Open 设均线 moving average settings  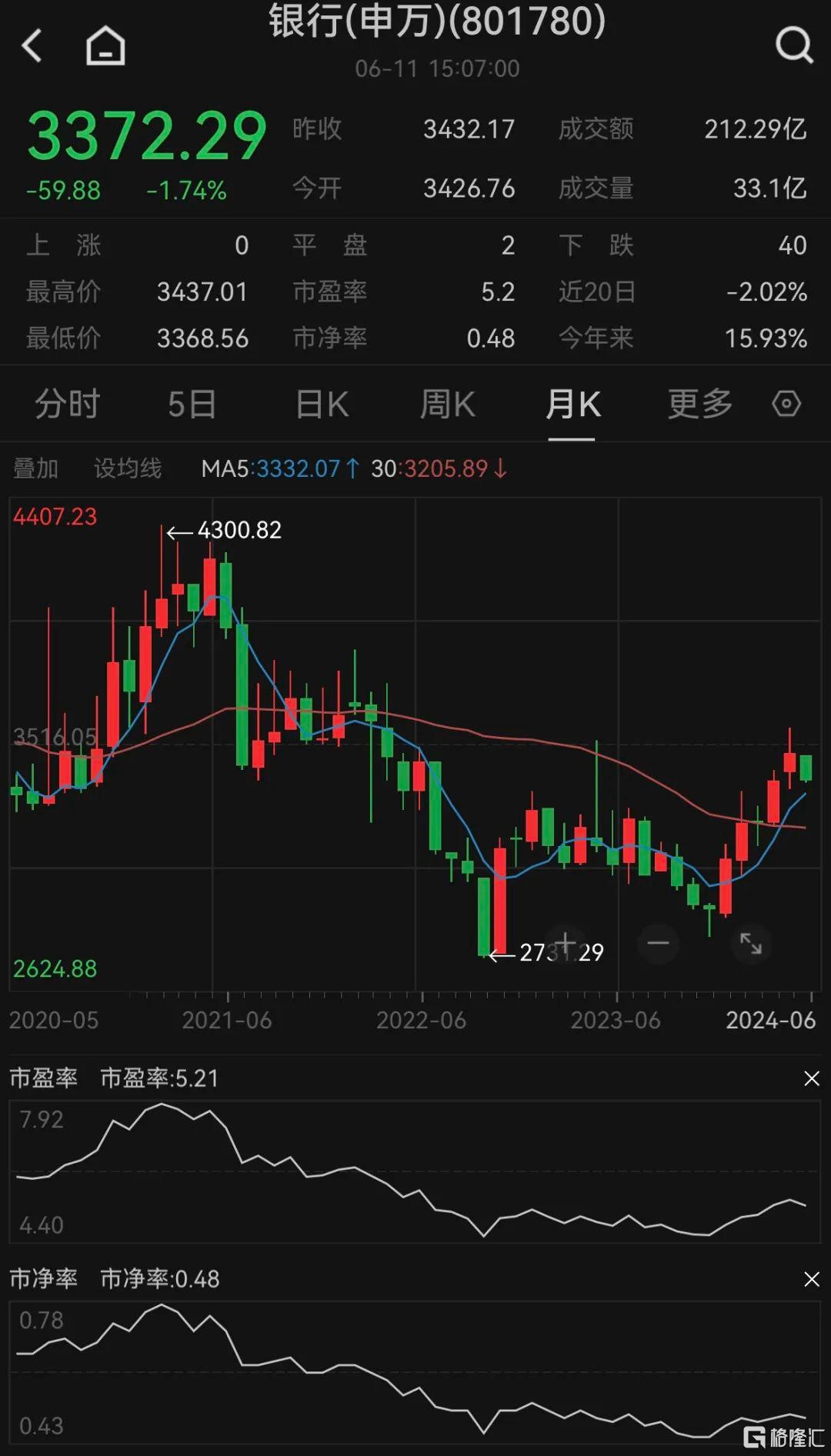(x=128, y=468)
